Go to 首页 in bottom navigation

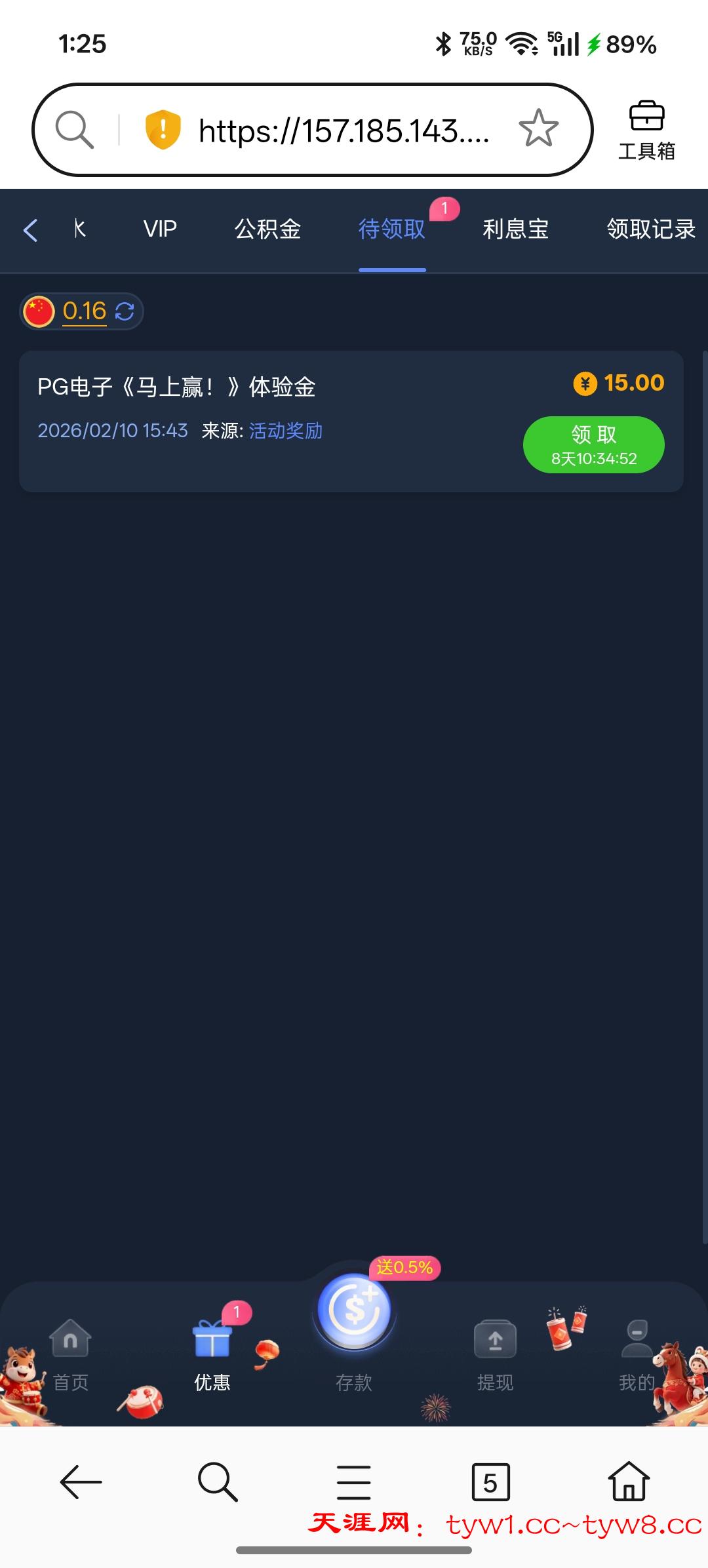click(x=70, y=1354)
